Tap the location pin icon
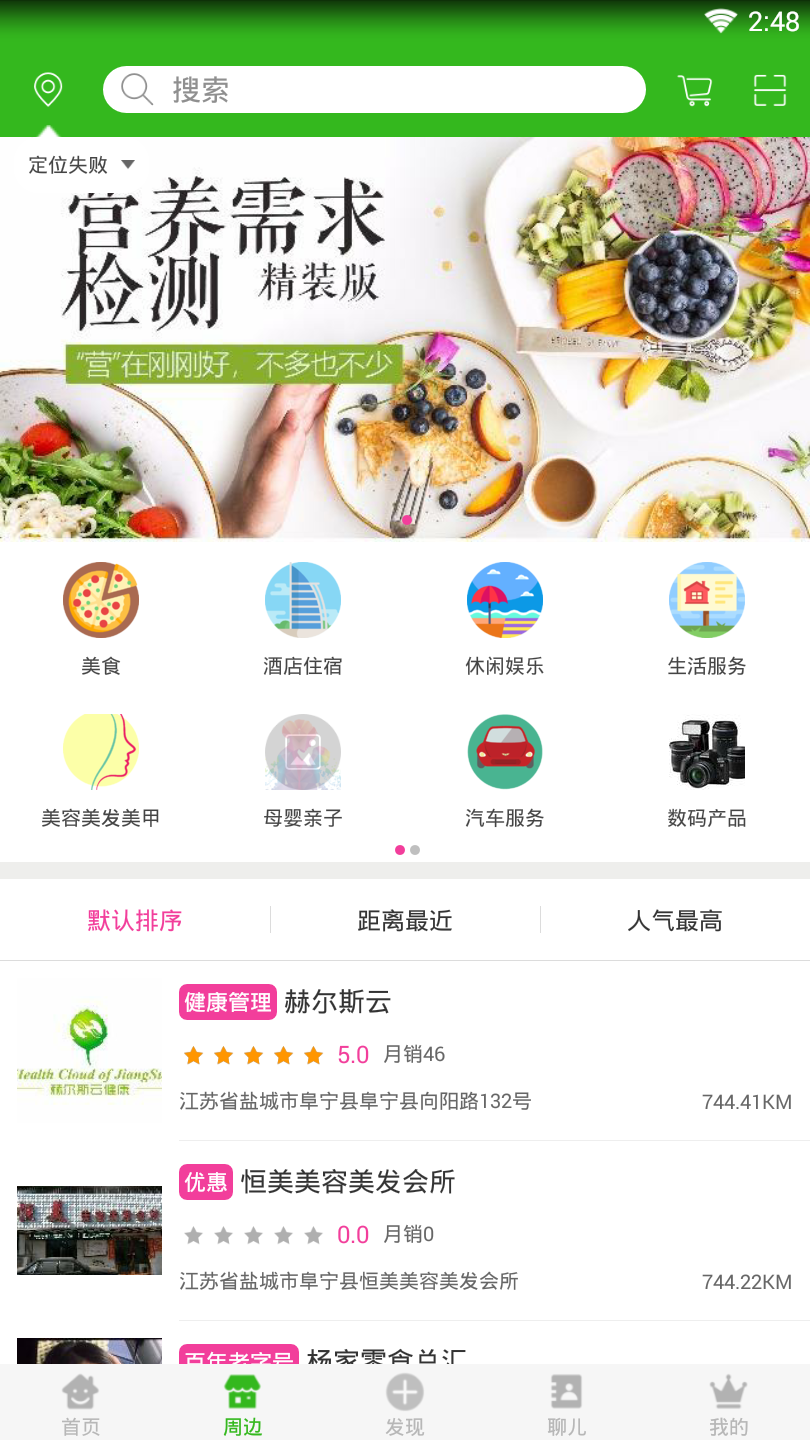This screenshot has height=1440, width=810. click(x=47, y=89)
